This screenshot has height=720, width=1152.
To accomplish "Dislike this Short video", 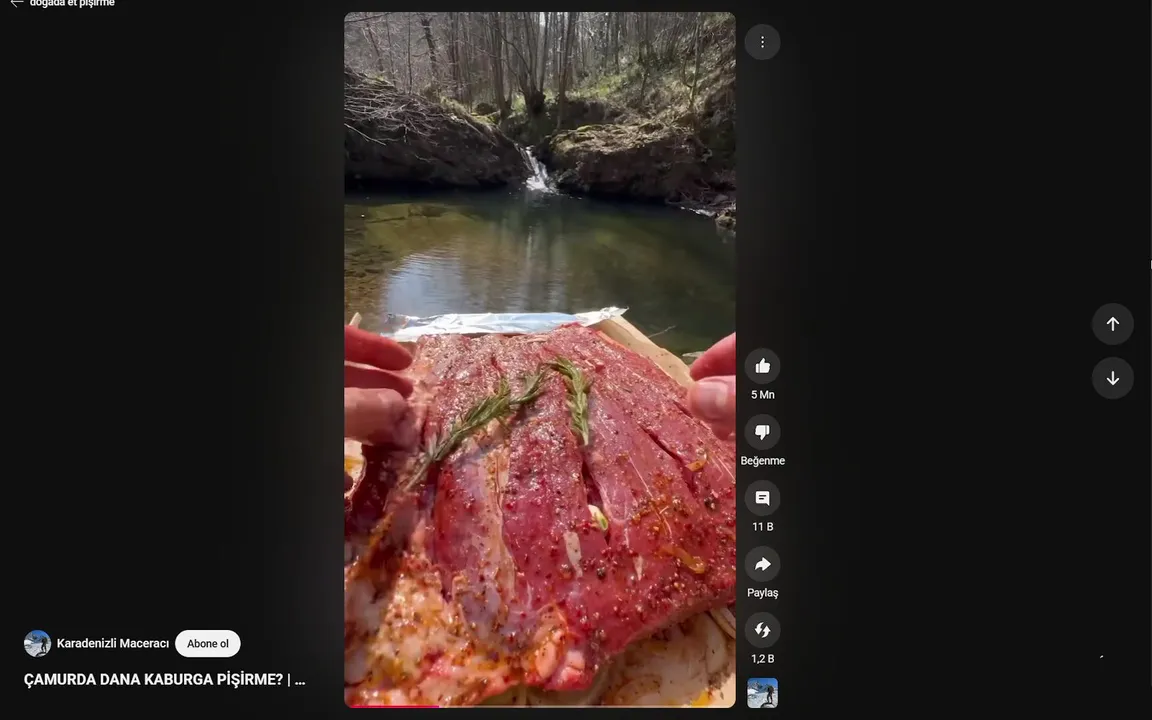I will coord(762,432).
